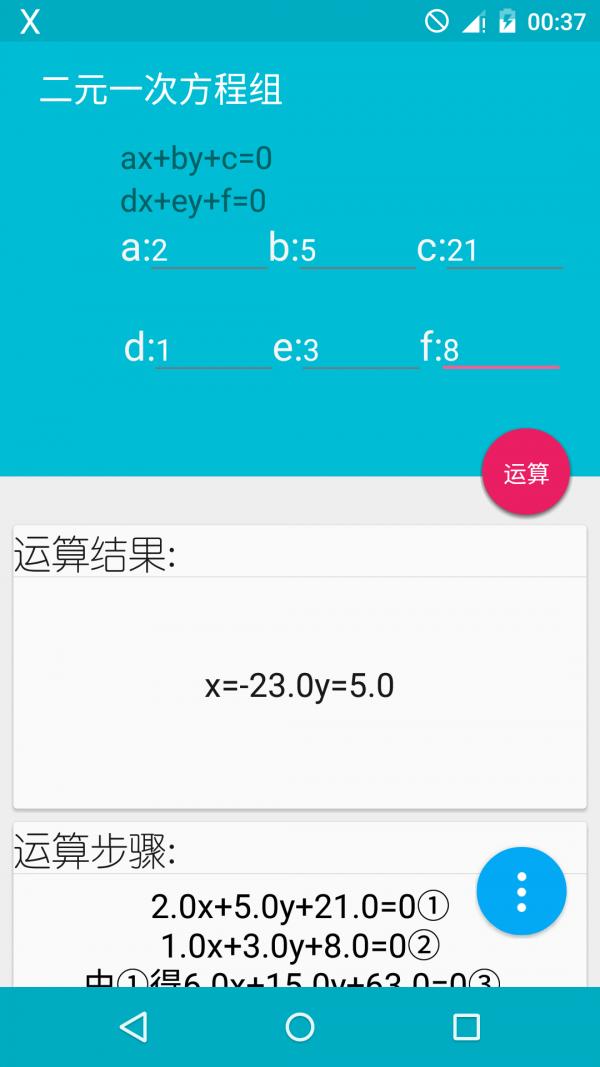Edit the value in field b
The image size is (600, 1067).
point(357,249)
